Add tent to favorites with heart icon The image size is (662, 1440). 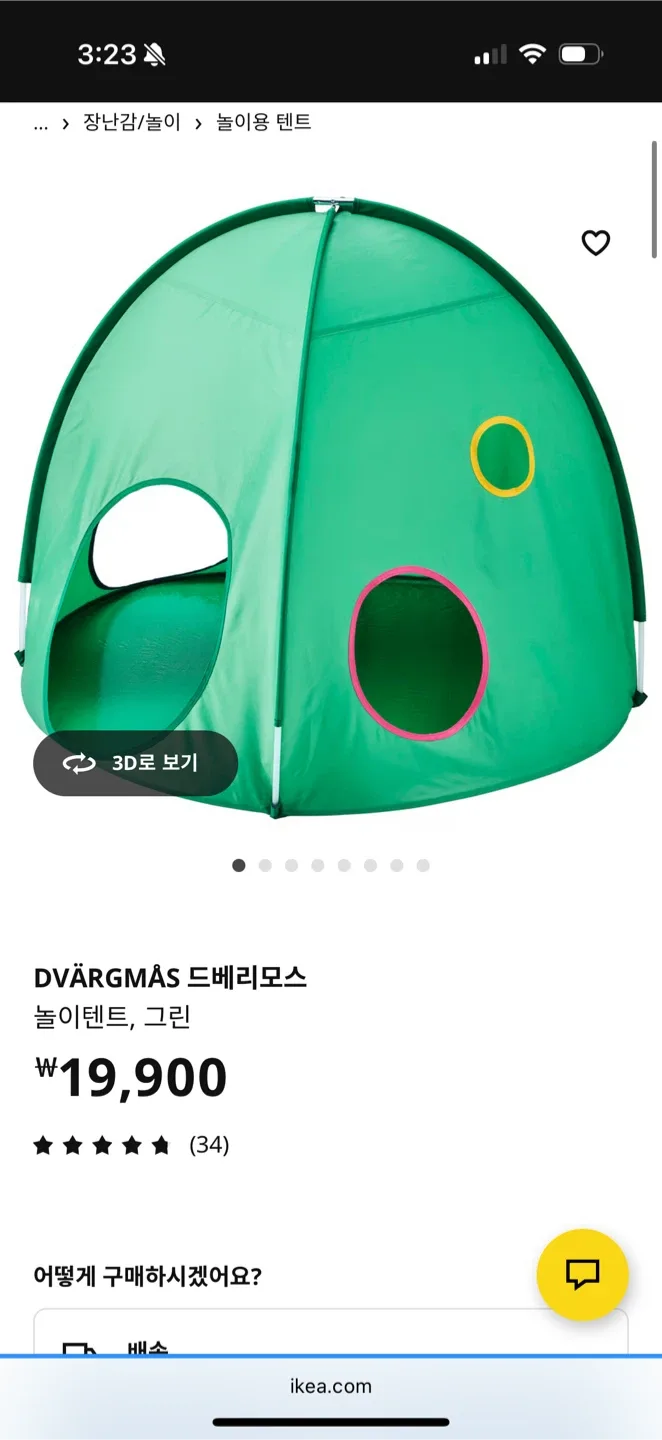(x=596, y=243)
